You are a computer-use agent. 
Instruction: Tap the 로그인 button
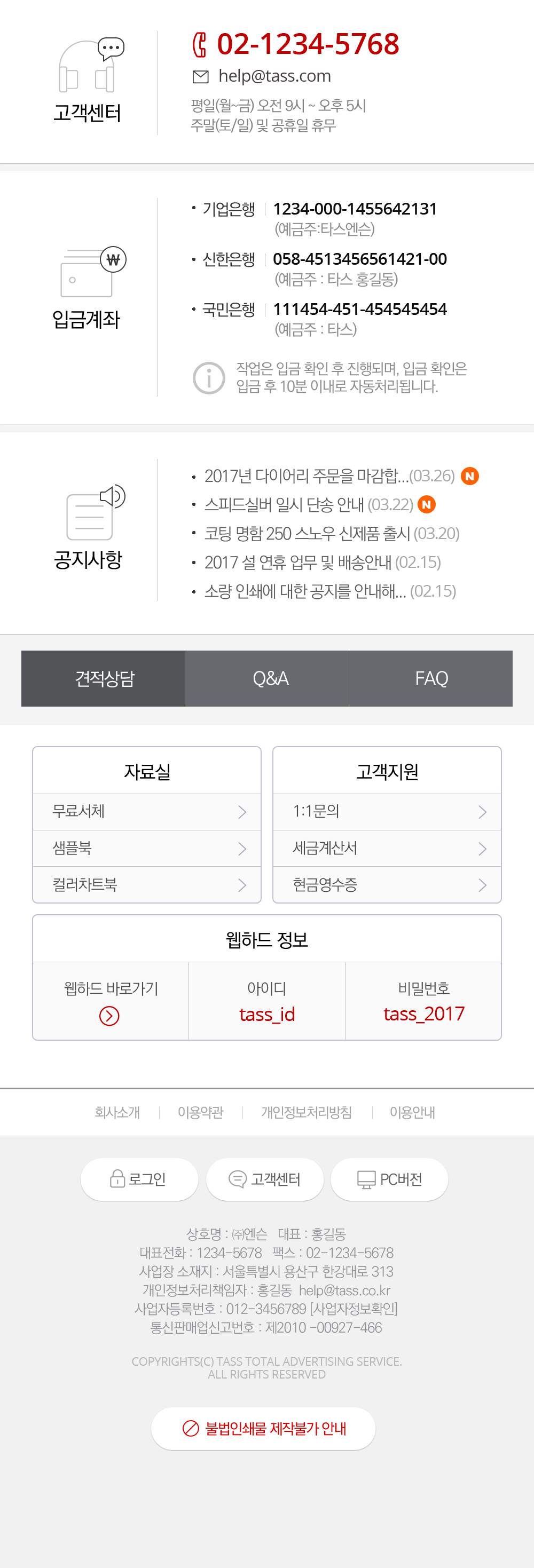(x=139, y=1179)
